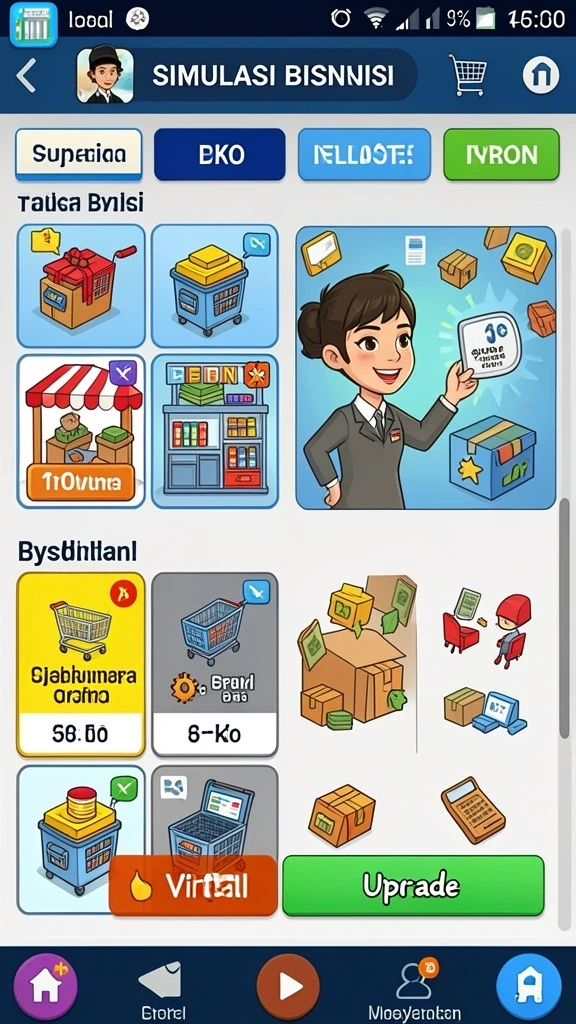The width and height of the screenshot is (576, 1024).
Task: Open the market stall tile with the orange label
Action: (81, 431)
